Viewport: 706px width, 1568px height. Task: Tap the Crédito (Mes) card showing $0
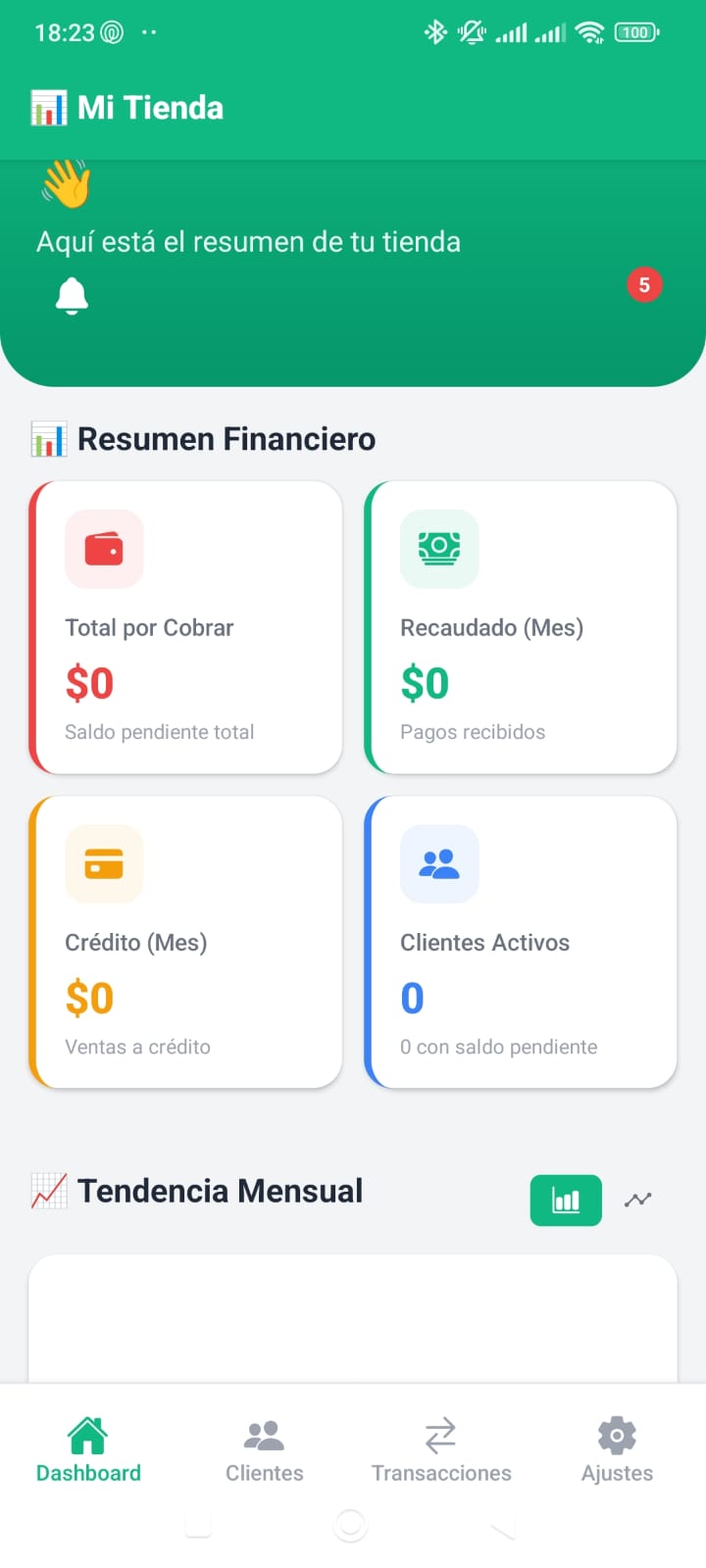point(185,942)
